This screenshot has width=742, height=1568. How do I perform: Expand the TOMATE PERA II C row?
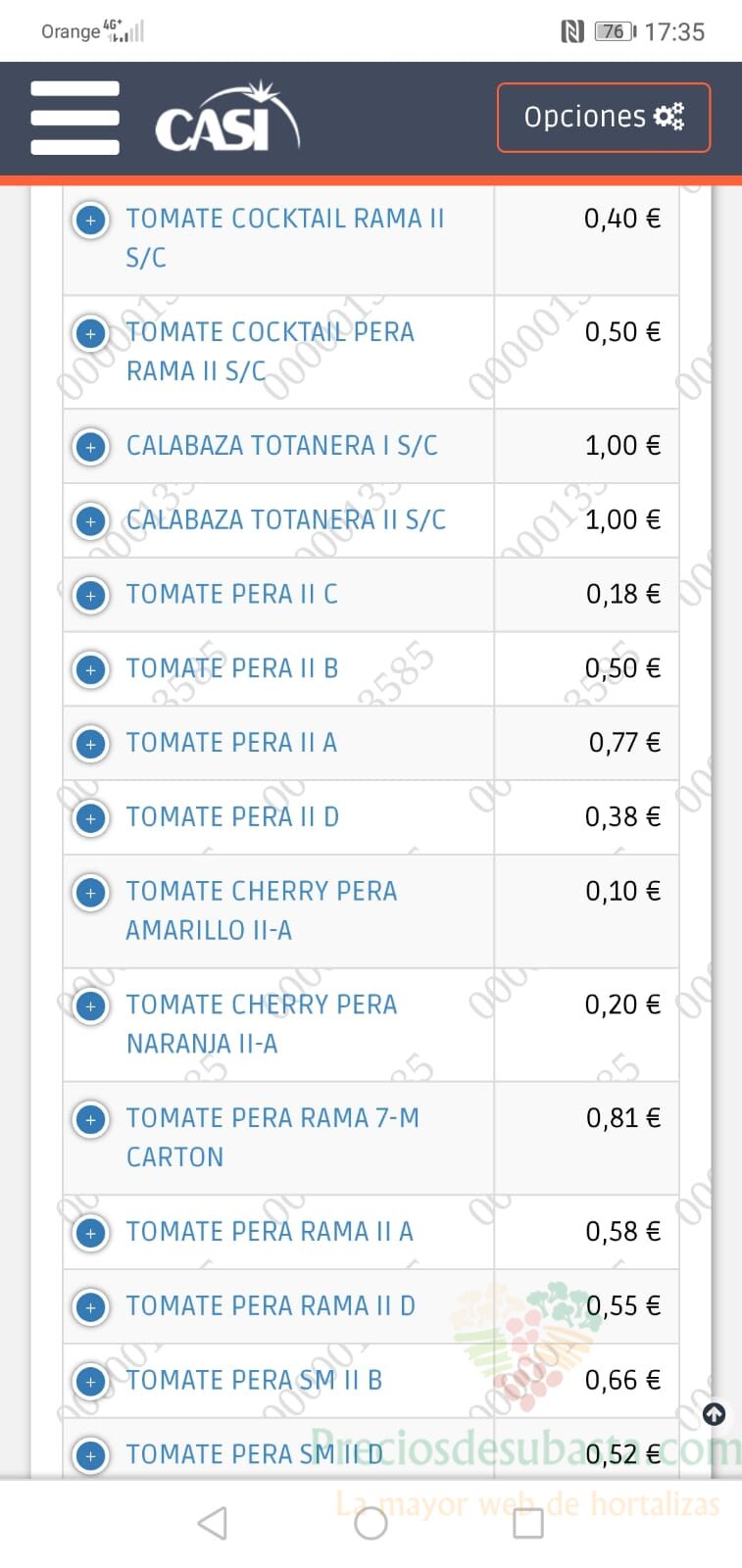[91, 596]
